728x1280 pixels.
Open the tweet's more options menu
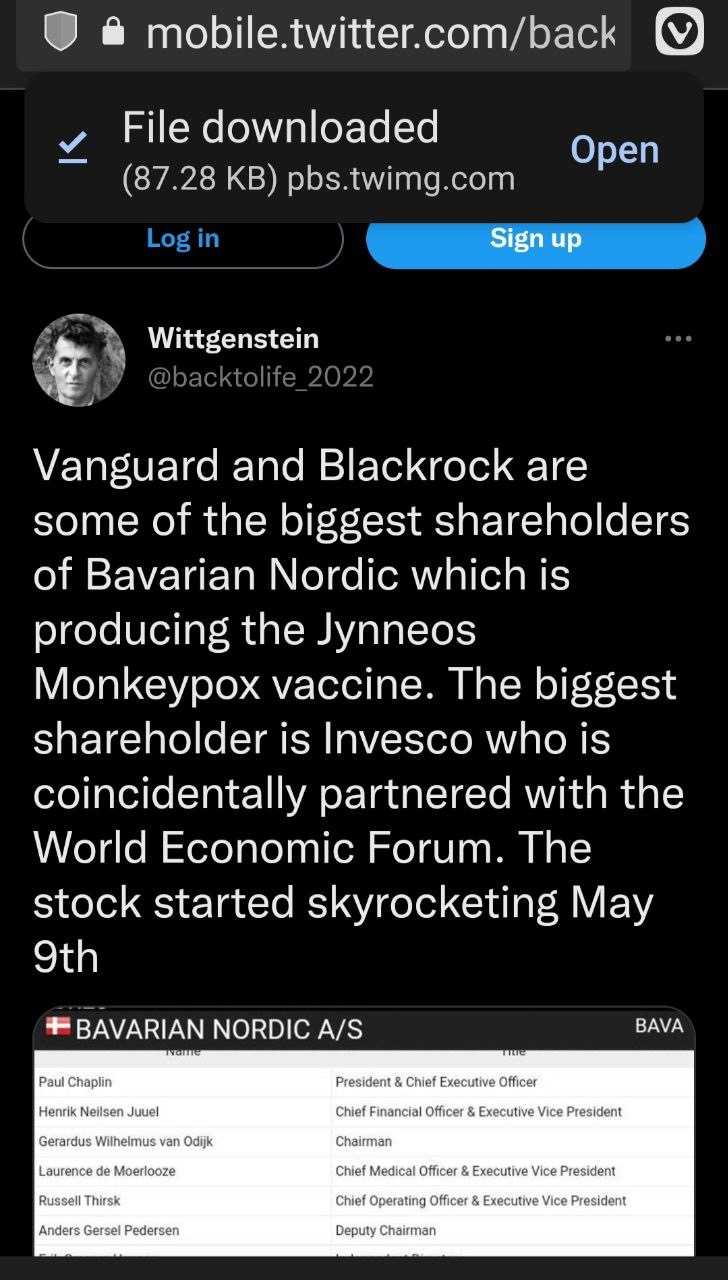click(678, 339)
